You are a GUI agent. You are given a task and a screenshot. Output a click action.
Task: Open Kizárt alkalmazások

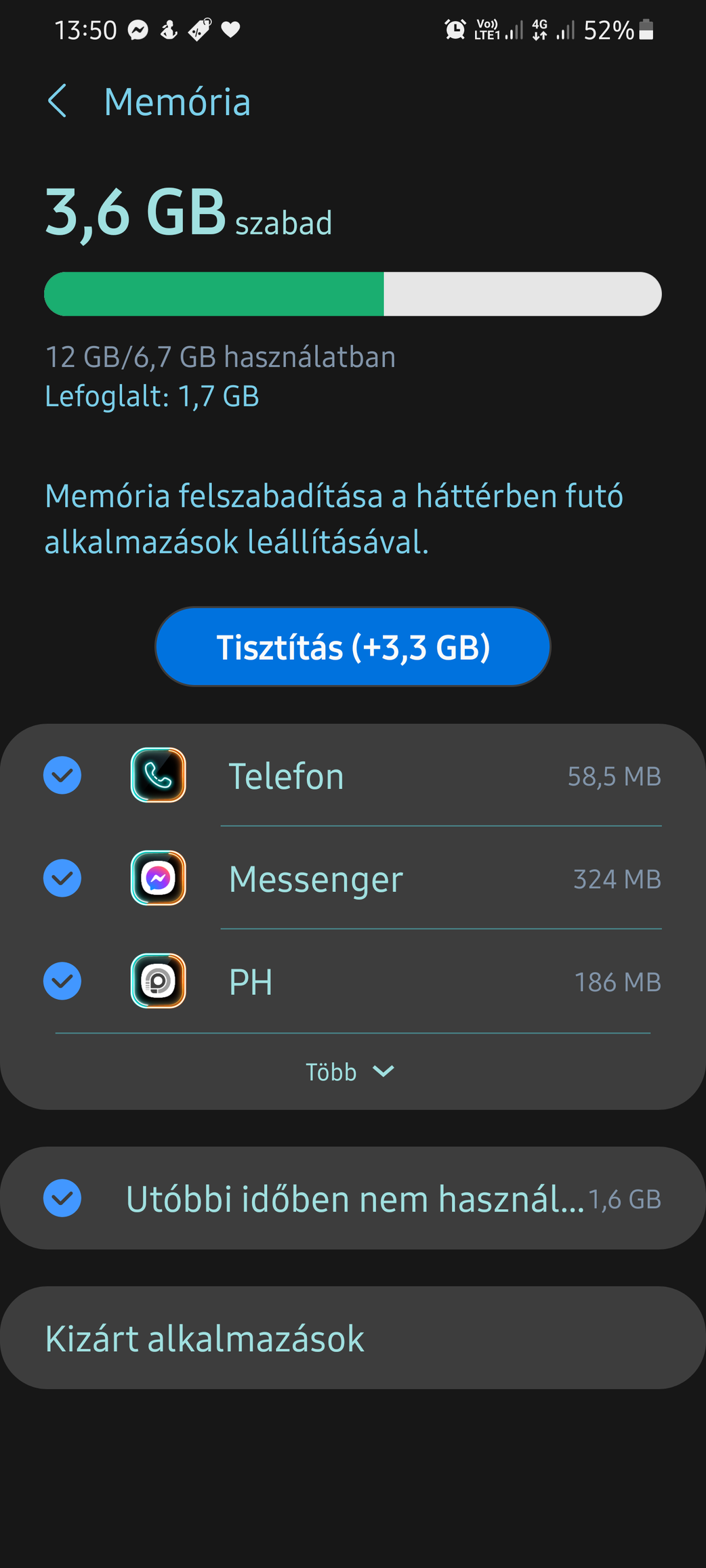click(352, 1338)
